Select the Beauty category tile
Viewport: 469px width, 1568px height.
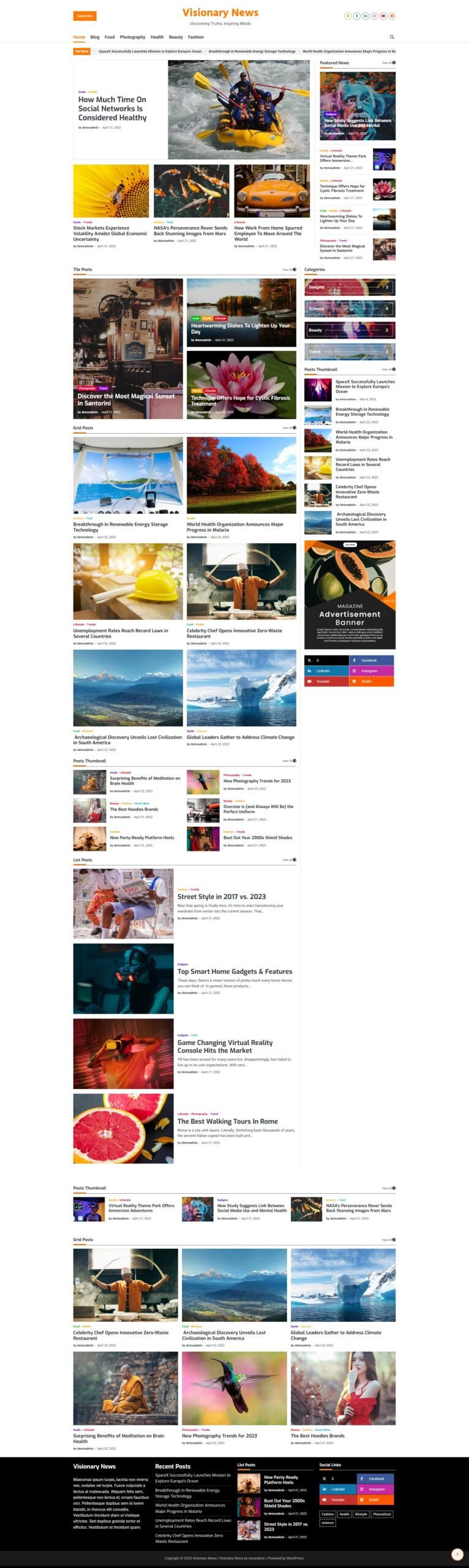(350, 330)
